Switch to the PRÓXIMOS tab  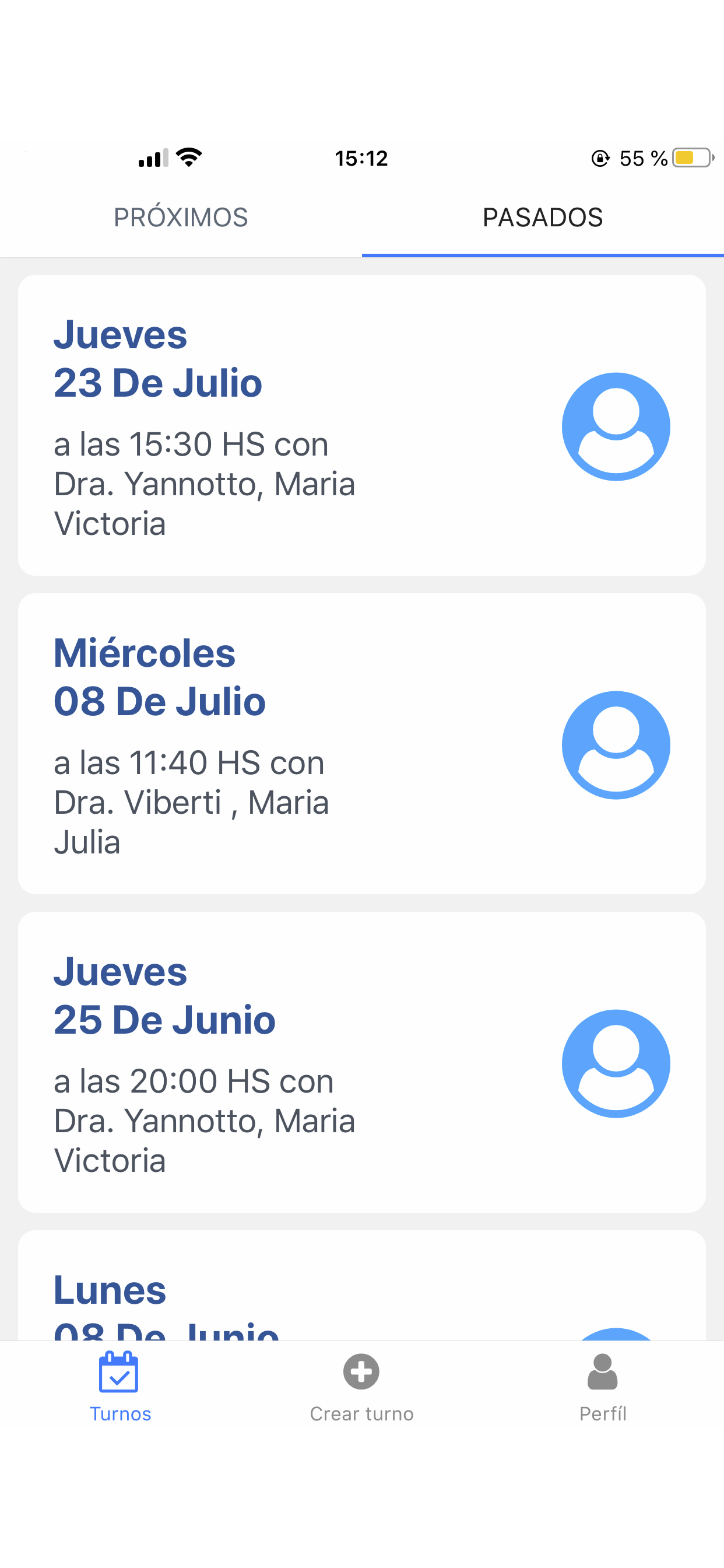[x=181, y=218]
